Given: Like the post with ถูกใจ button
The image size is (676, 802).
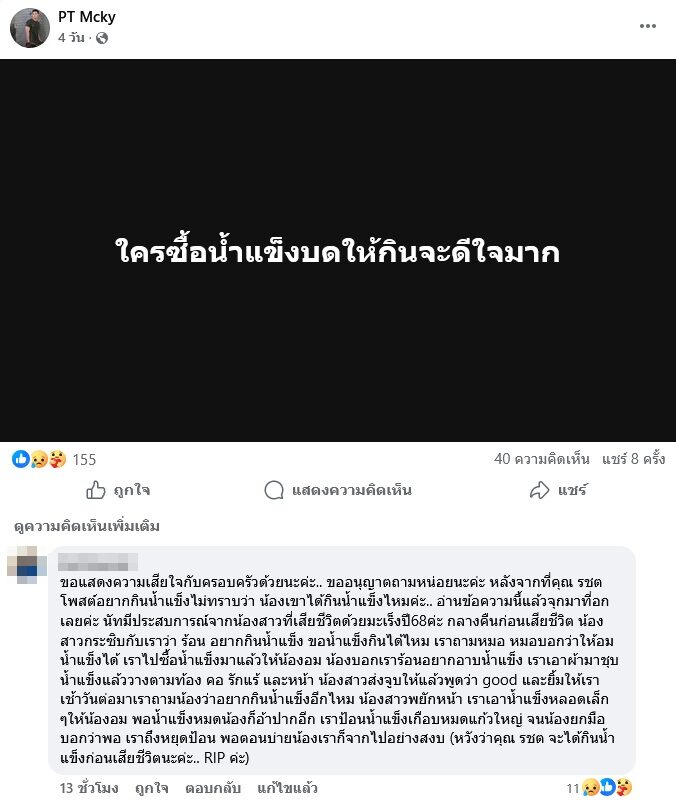Looking at the screenshot, I should (118, 490).
